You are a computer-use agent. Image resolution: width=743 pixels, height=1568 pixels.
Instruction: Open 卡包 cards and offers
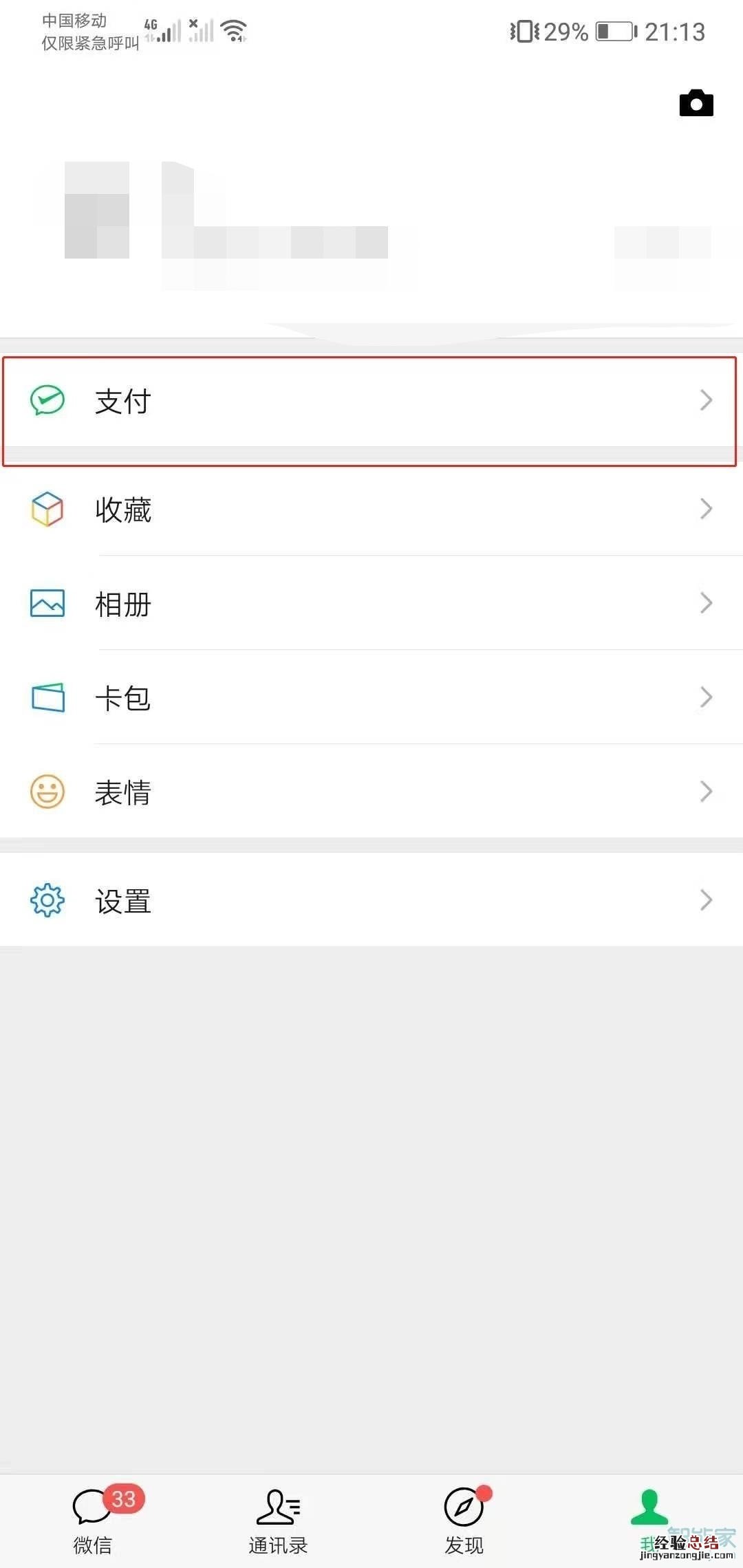[370, 698]
